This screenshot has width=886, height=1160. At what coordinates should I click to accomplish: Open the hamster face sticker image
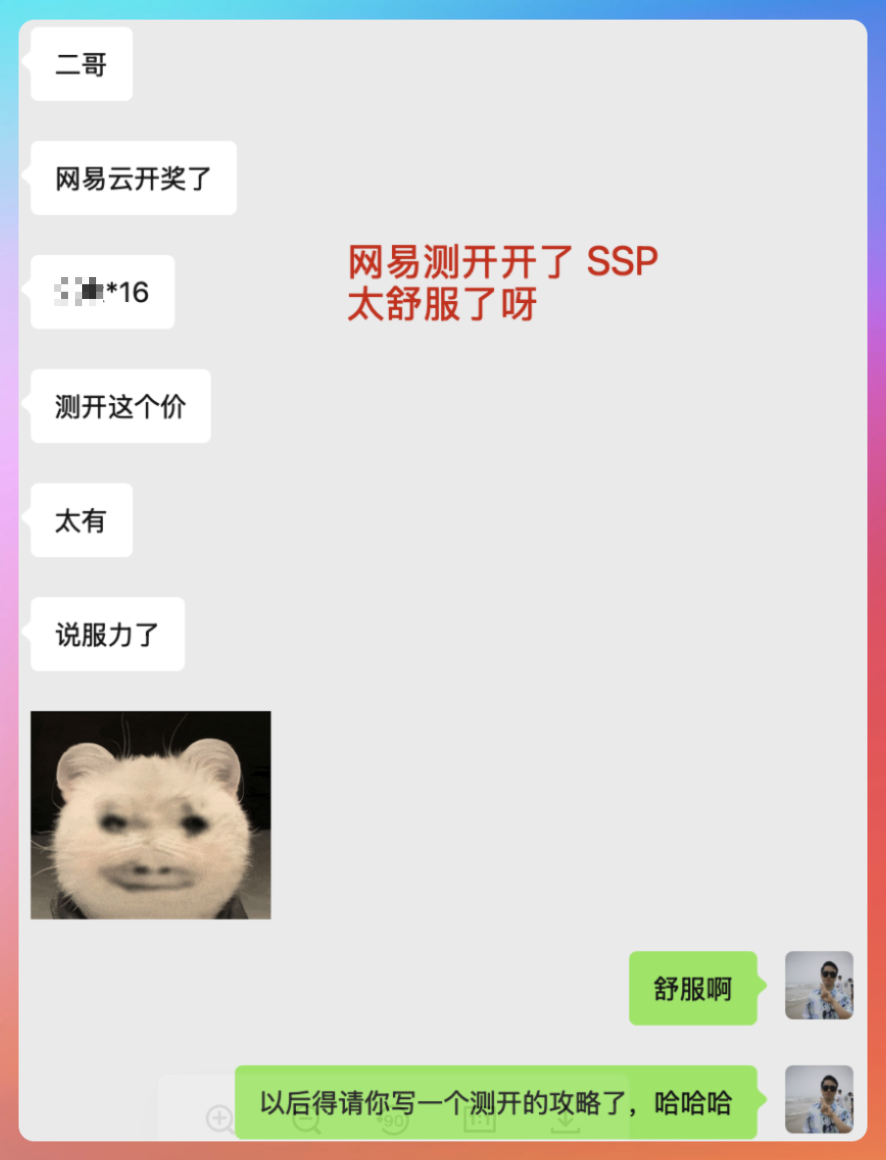[150, 812]
